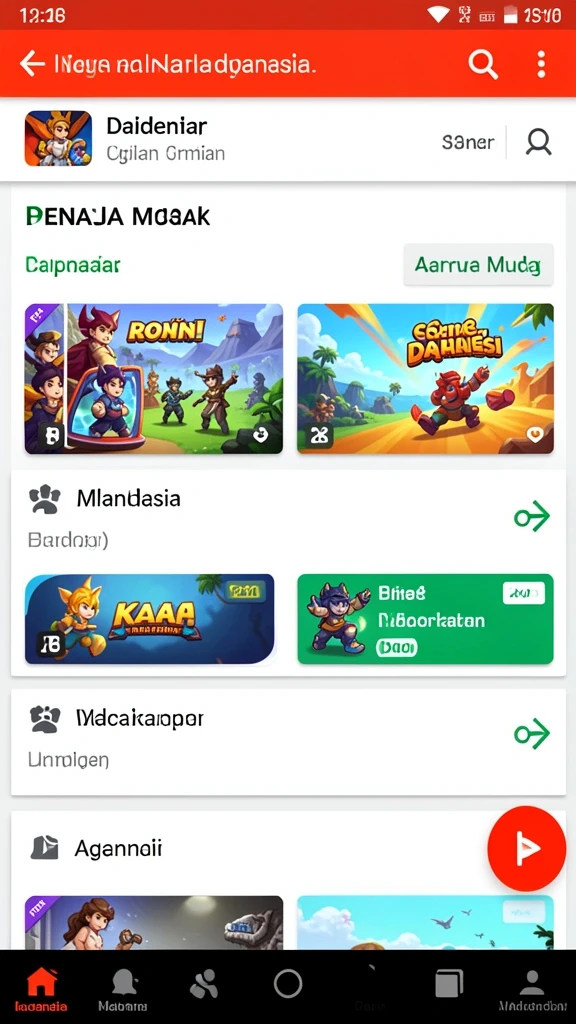Open the Dahnesi game banner
Image resolution: width=576 pixels, height=1024 pixels.
[425, 378]
